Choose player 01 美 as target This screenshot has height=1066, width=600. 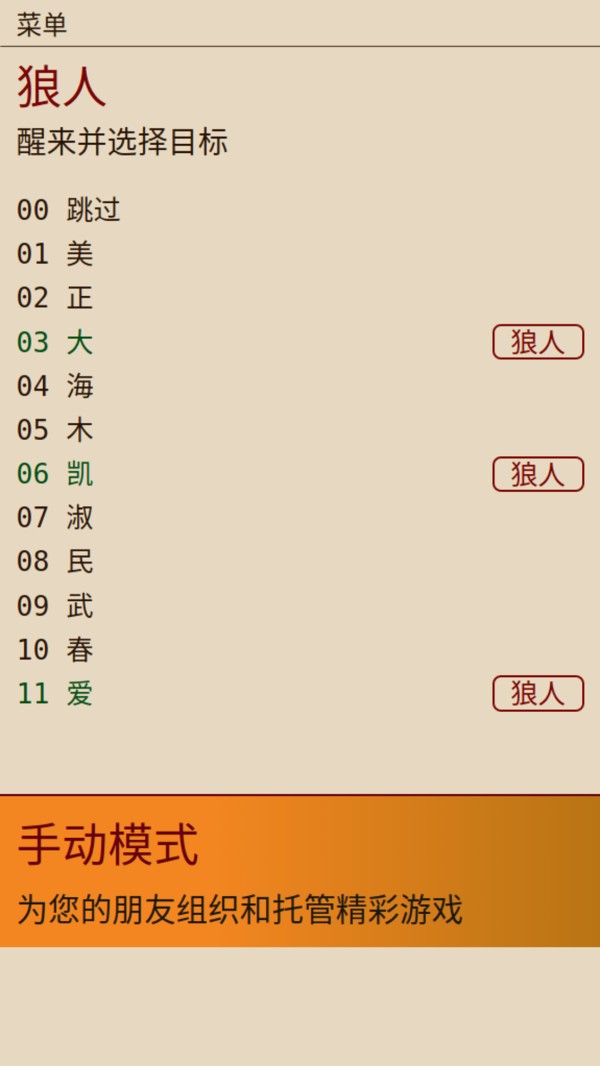coord(55,254)
